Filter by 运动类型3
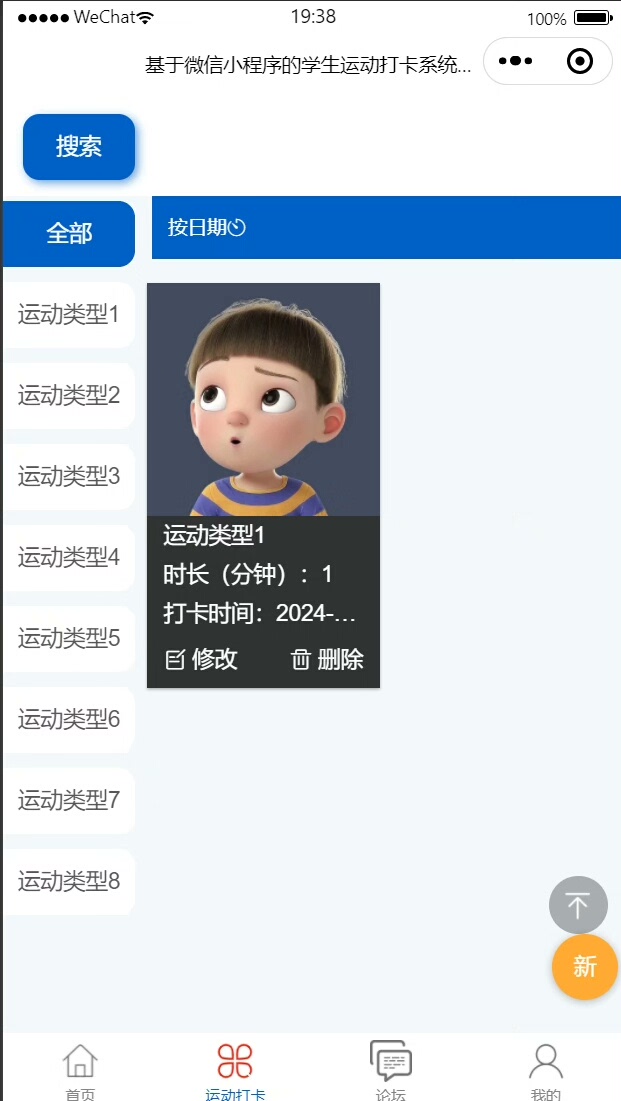This screenshot has width=621, height=1101. point(68,477)
